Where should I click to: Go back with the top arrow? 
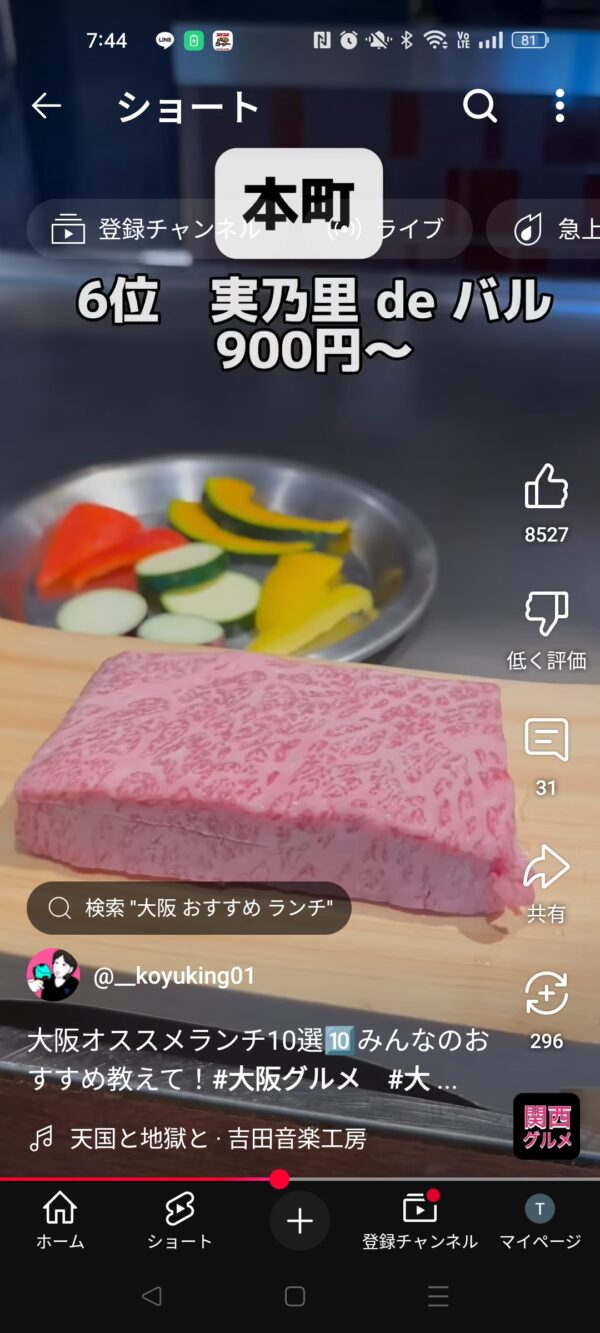coord(46,106)
